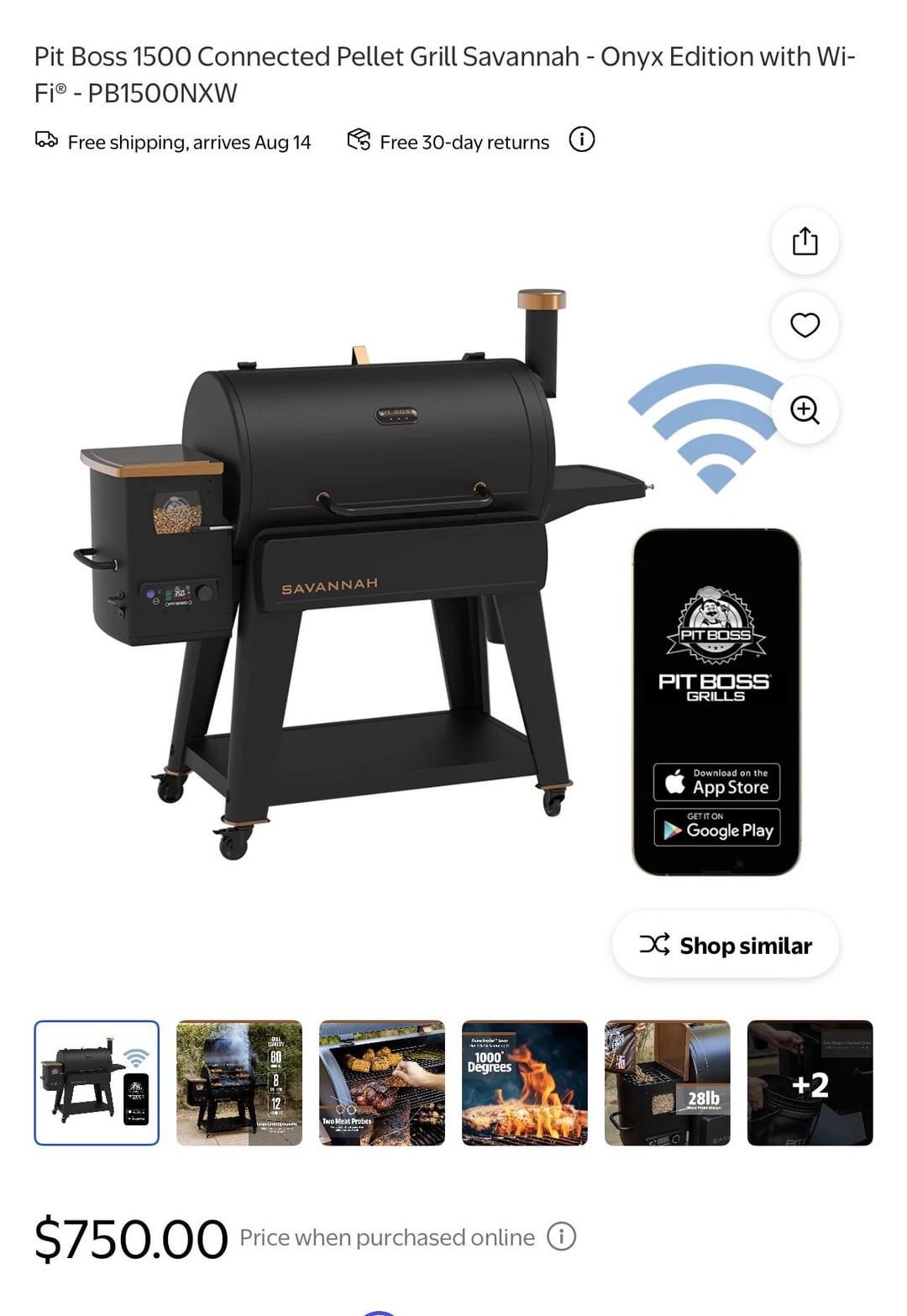View the free 30-day returns info
Viewport: 907px width, 1316px height.
point(582,139)
